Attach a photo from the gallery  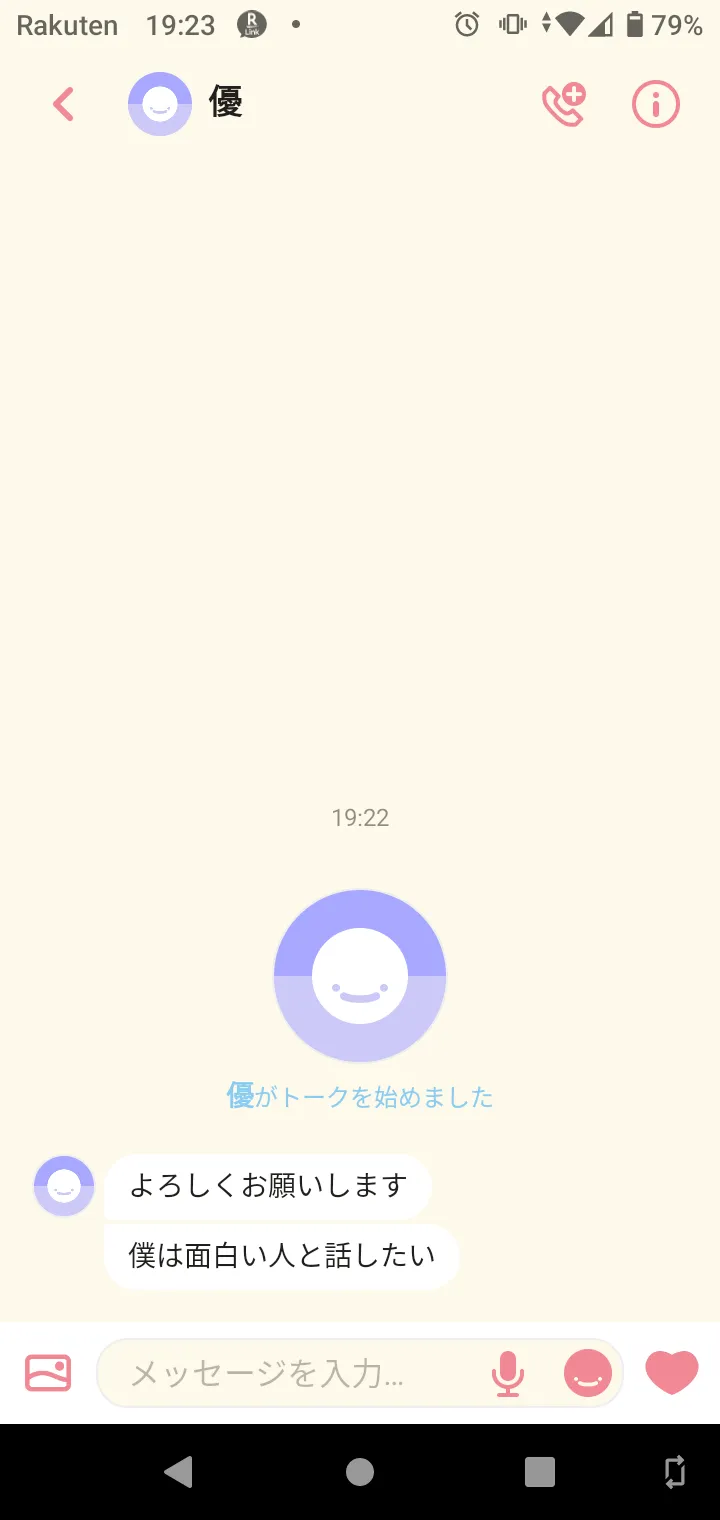click(48, 1373)
